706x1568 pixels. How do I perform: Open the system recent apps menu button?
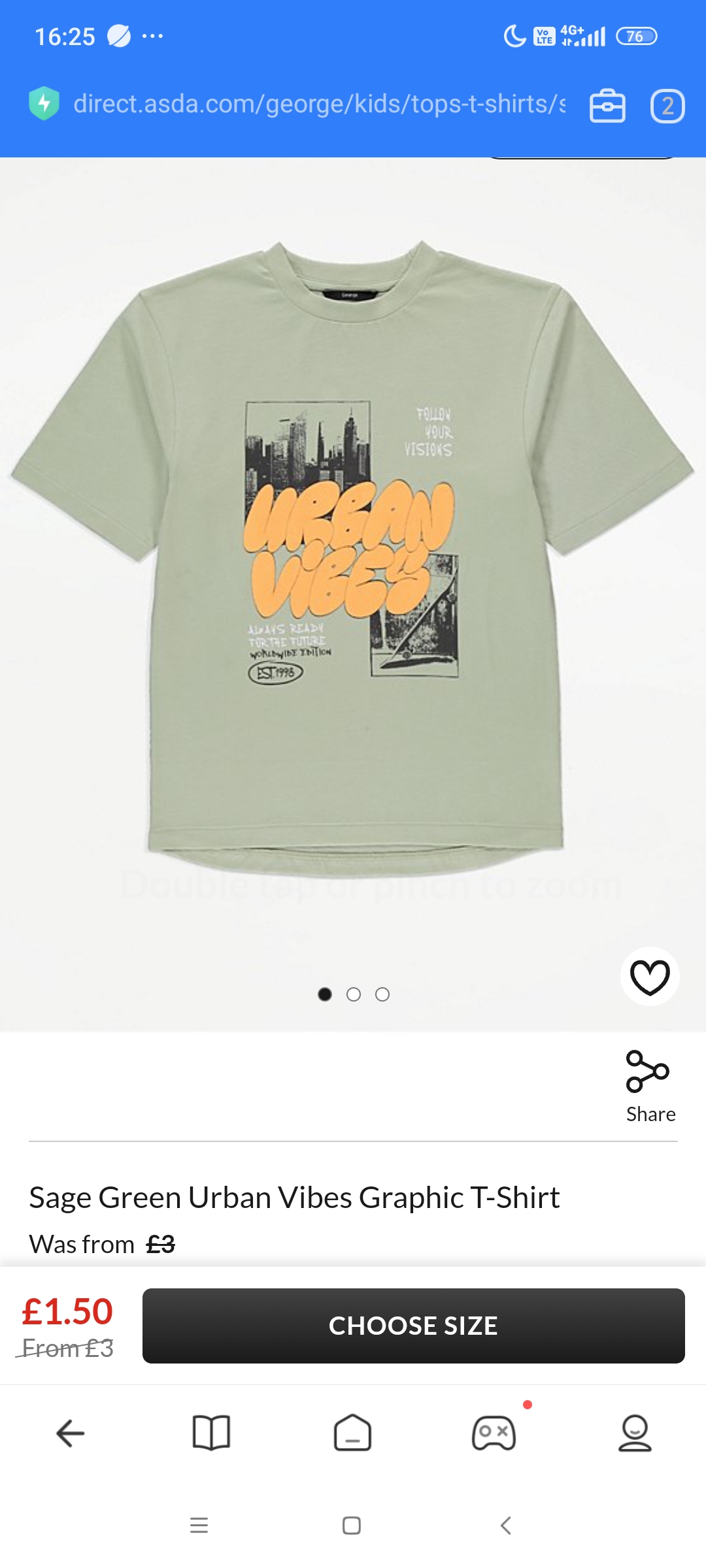[x=199, y=1526]
